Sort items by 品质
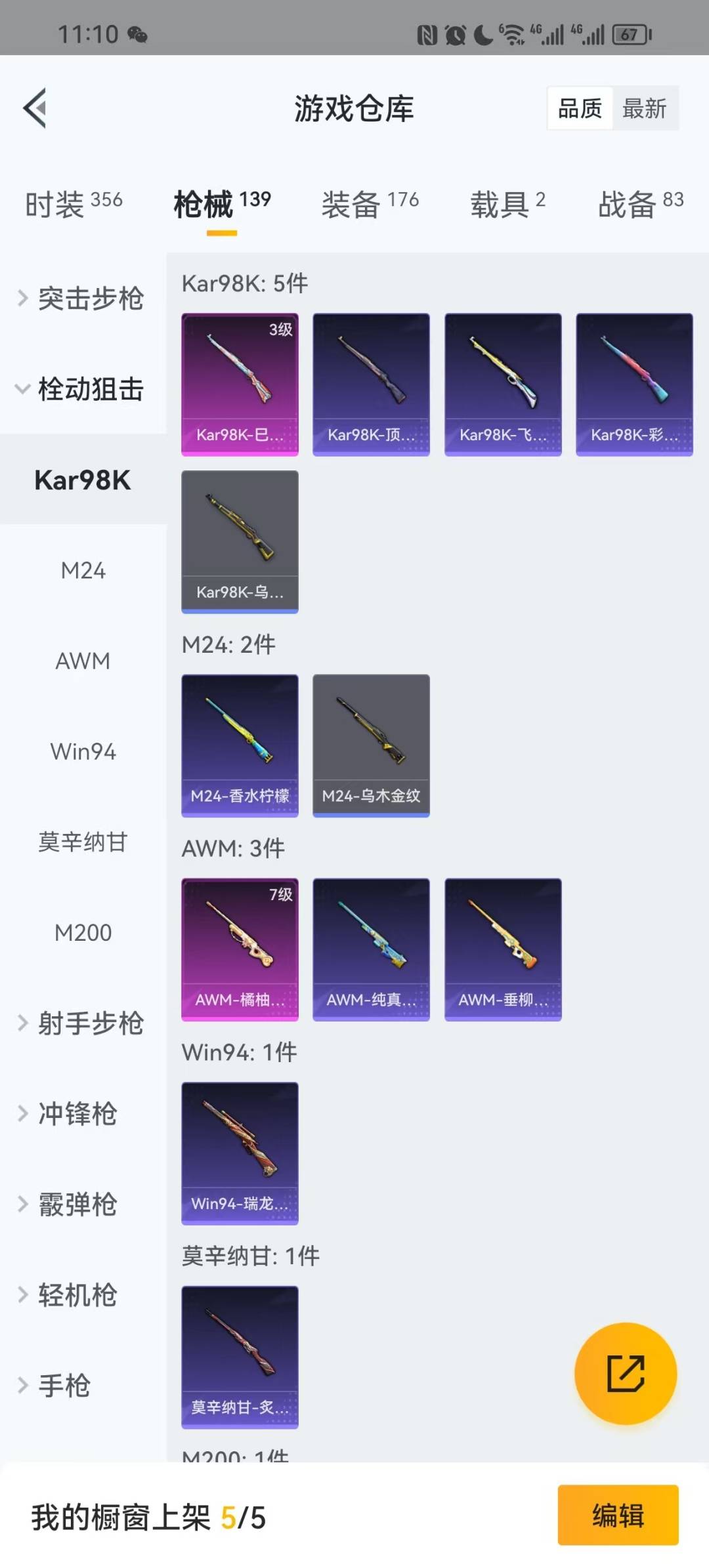This screenshot has width=709, height=1568. pos(580,108)
